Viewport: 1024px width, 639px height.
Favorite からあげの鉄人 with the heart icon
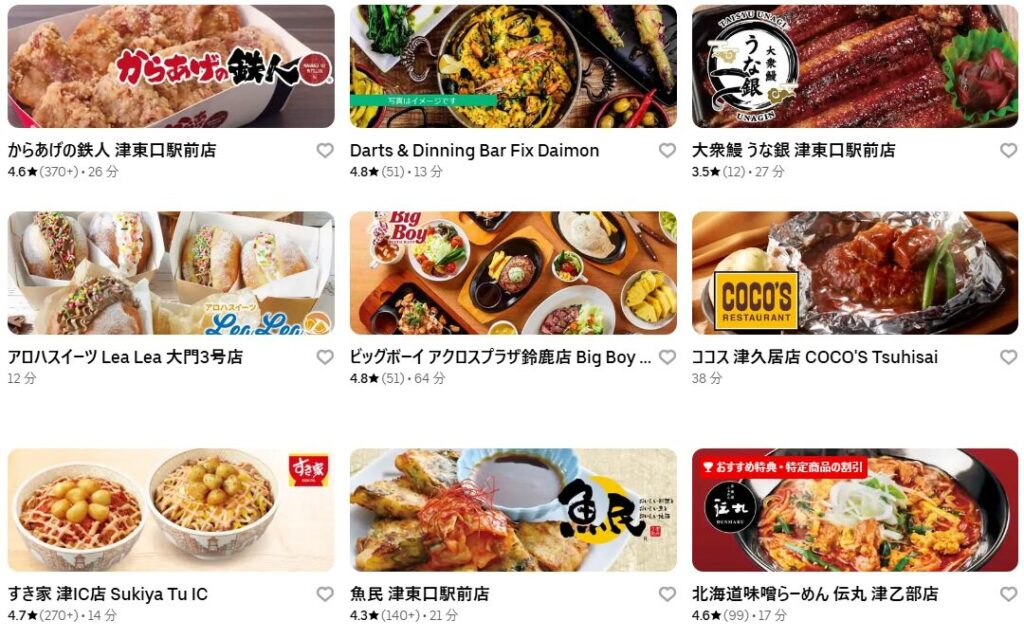325,151
